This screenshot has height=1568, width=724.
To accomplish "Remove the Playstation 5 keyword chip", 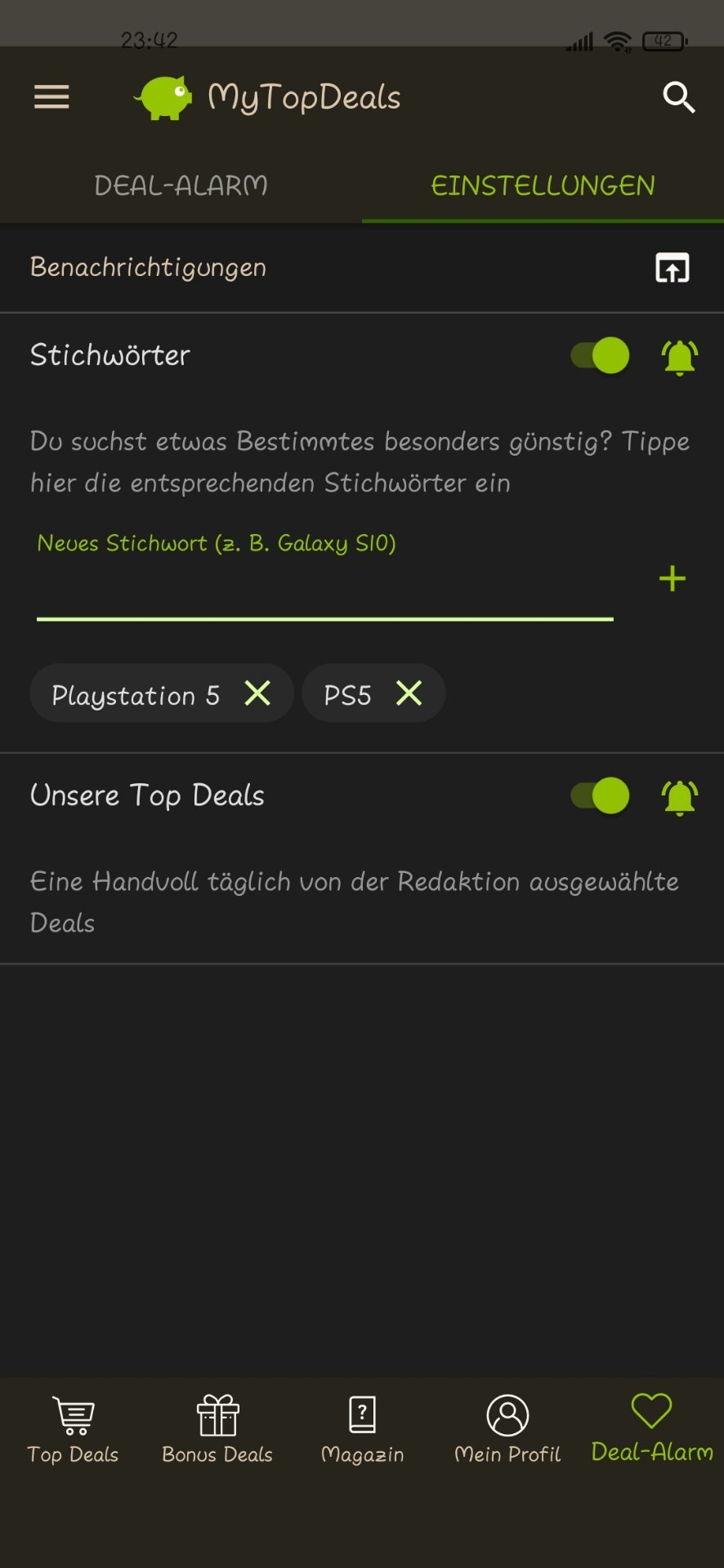I will click(x=257, y=694).
